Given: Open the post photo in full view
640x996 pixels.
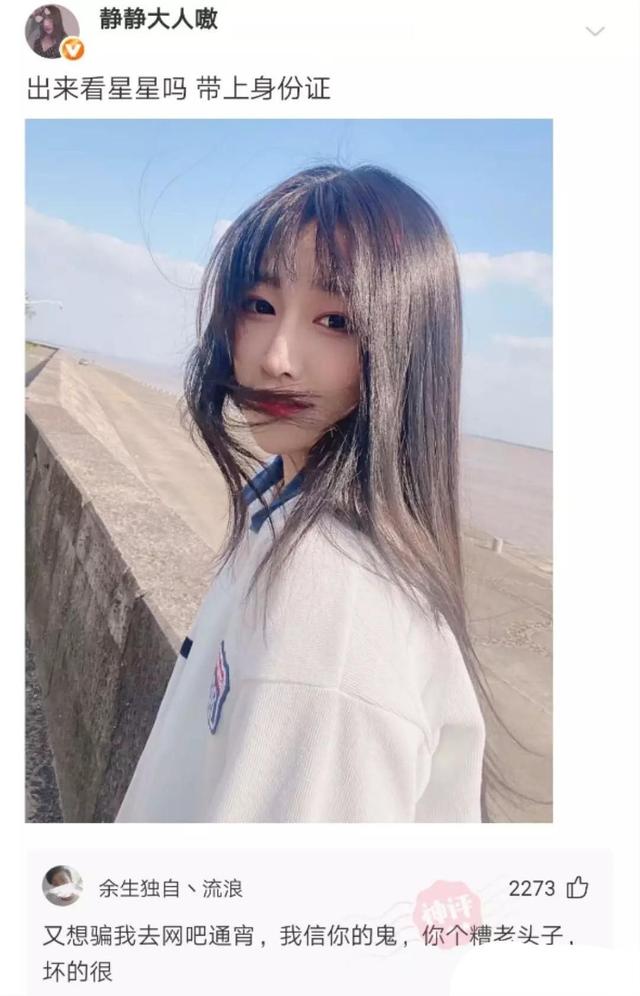Looking at the screenshot, I should click(x=289, y=470).
